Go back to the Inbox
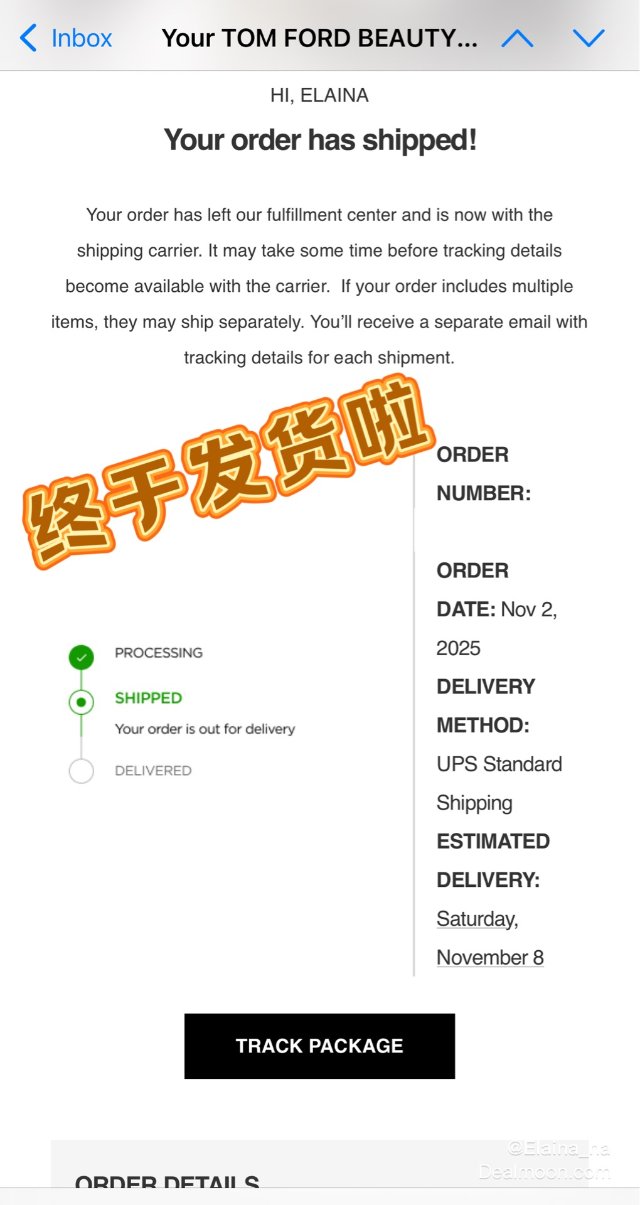Viewport: 640px width, 1205px height. [x=66, y=38]
